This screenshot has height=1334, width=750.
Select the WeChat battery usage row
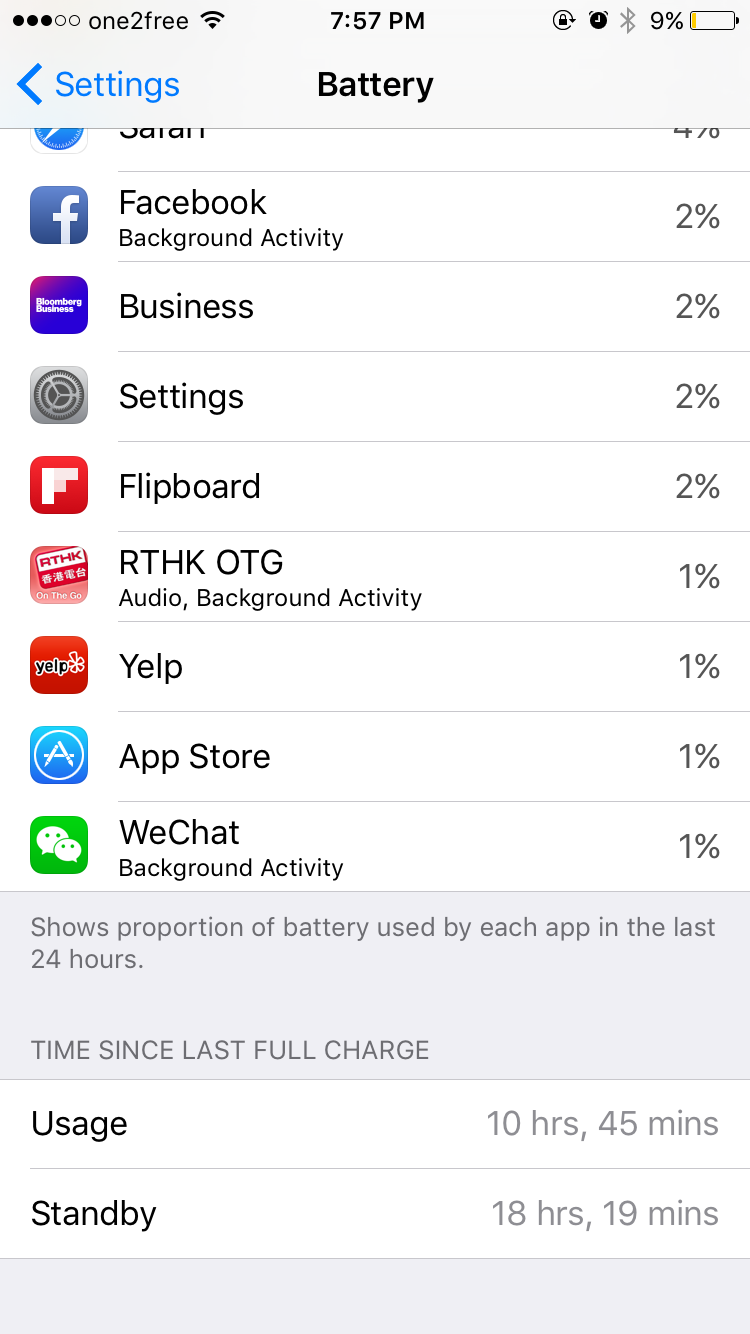(x=375, y=846)
